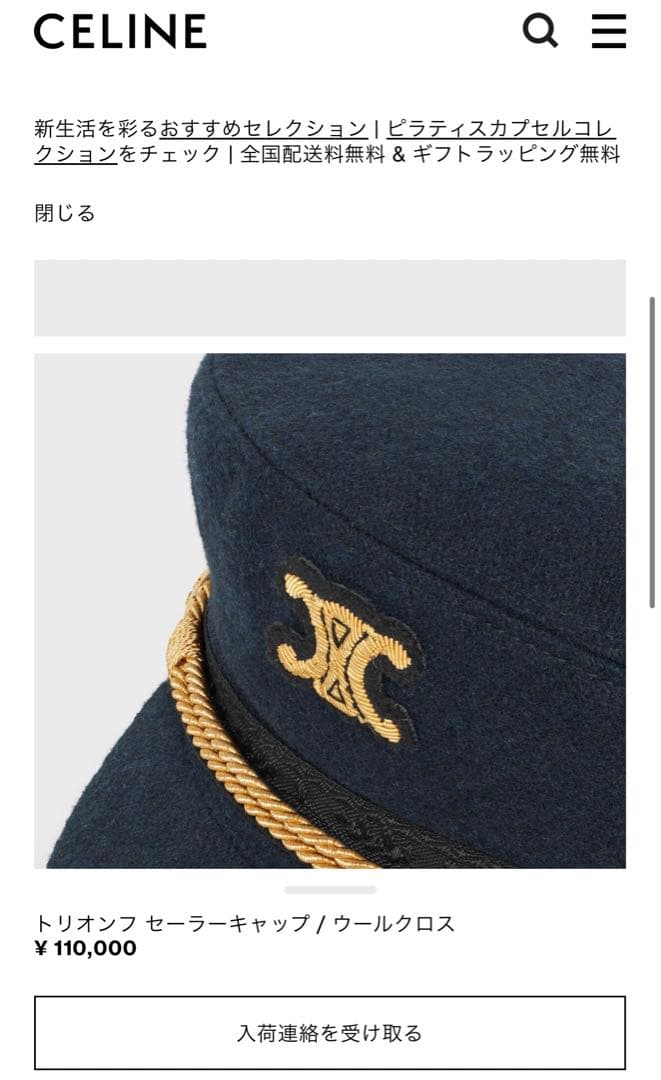This screenshot has height=1080, width=661.
Task: Open the hamburger menu
Action: 608,31
